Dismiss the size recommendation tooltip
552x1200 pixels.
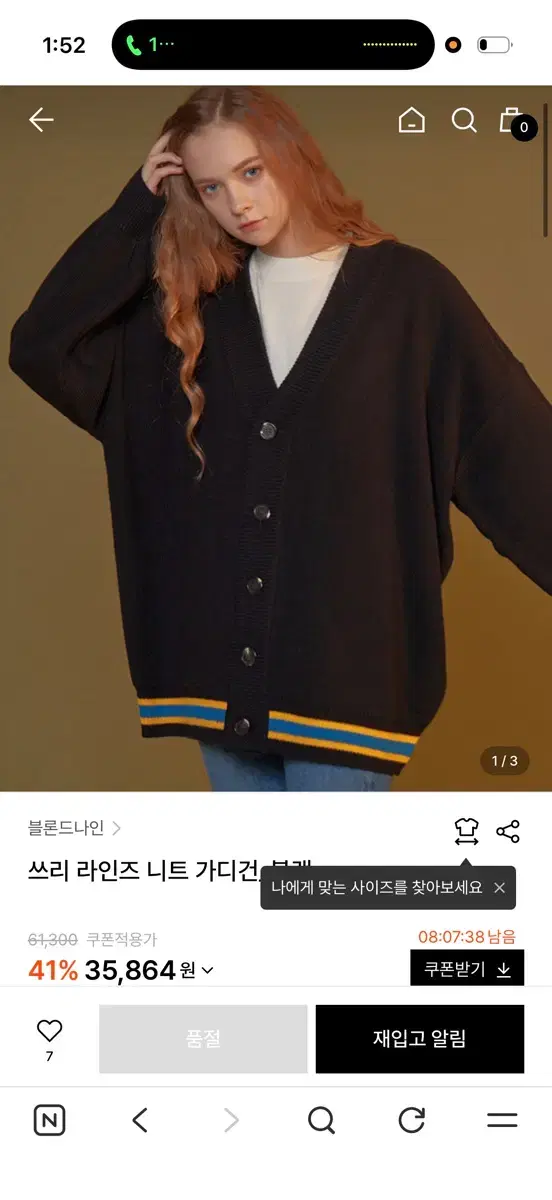(499, 888)
